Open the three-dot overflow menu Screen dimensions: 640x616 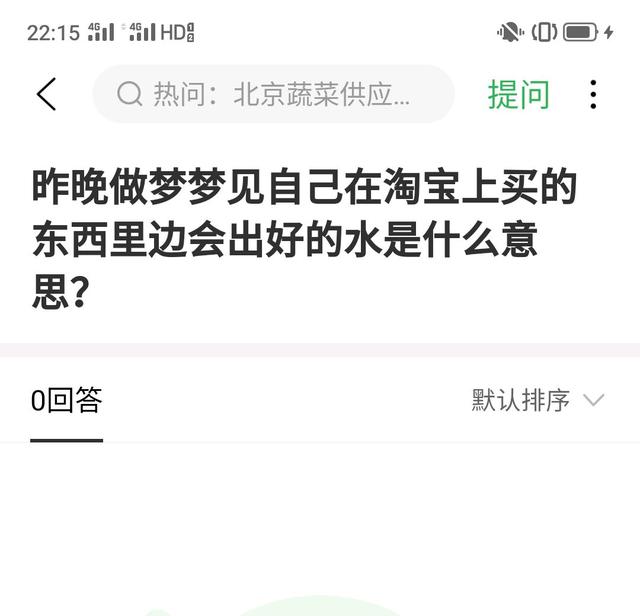click(593, 94)
